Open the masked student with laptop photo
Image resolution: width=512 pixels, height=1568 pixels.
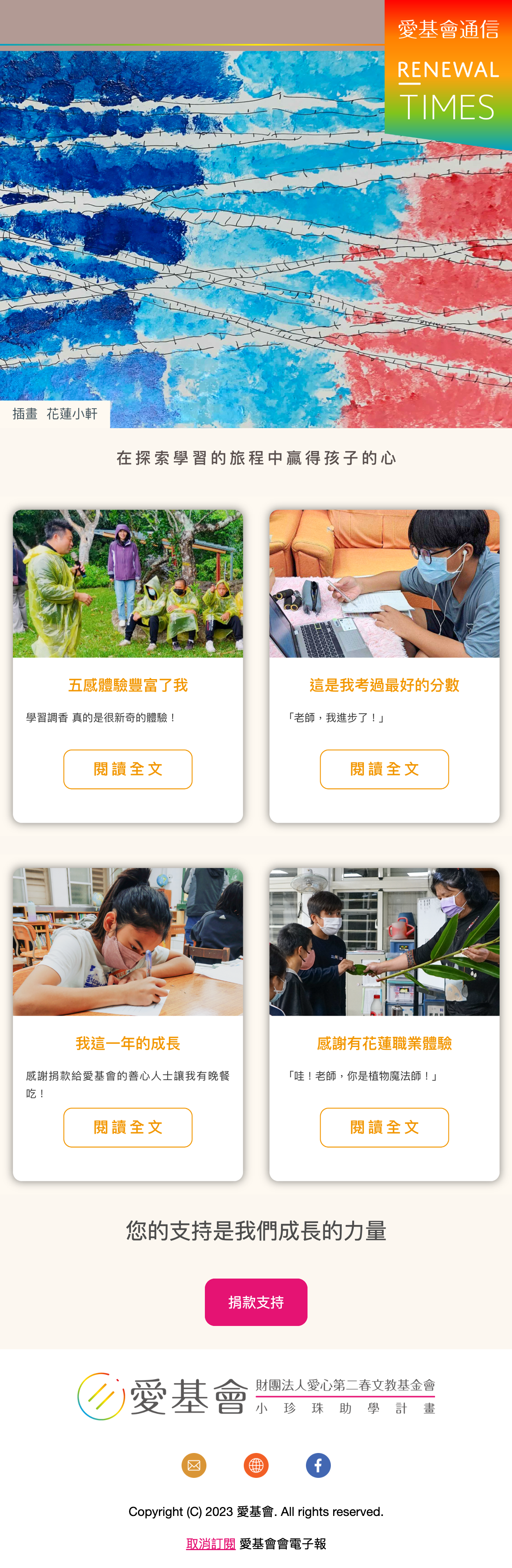coord(384,583)
